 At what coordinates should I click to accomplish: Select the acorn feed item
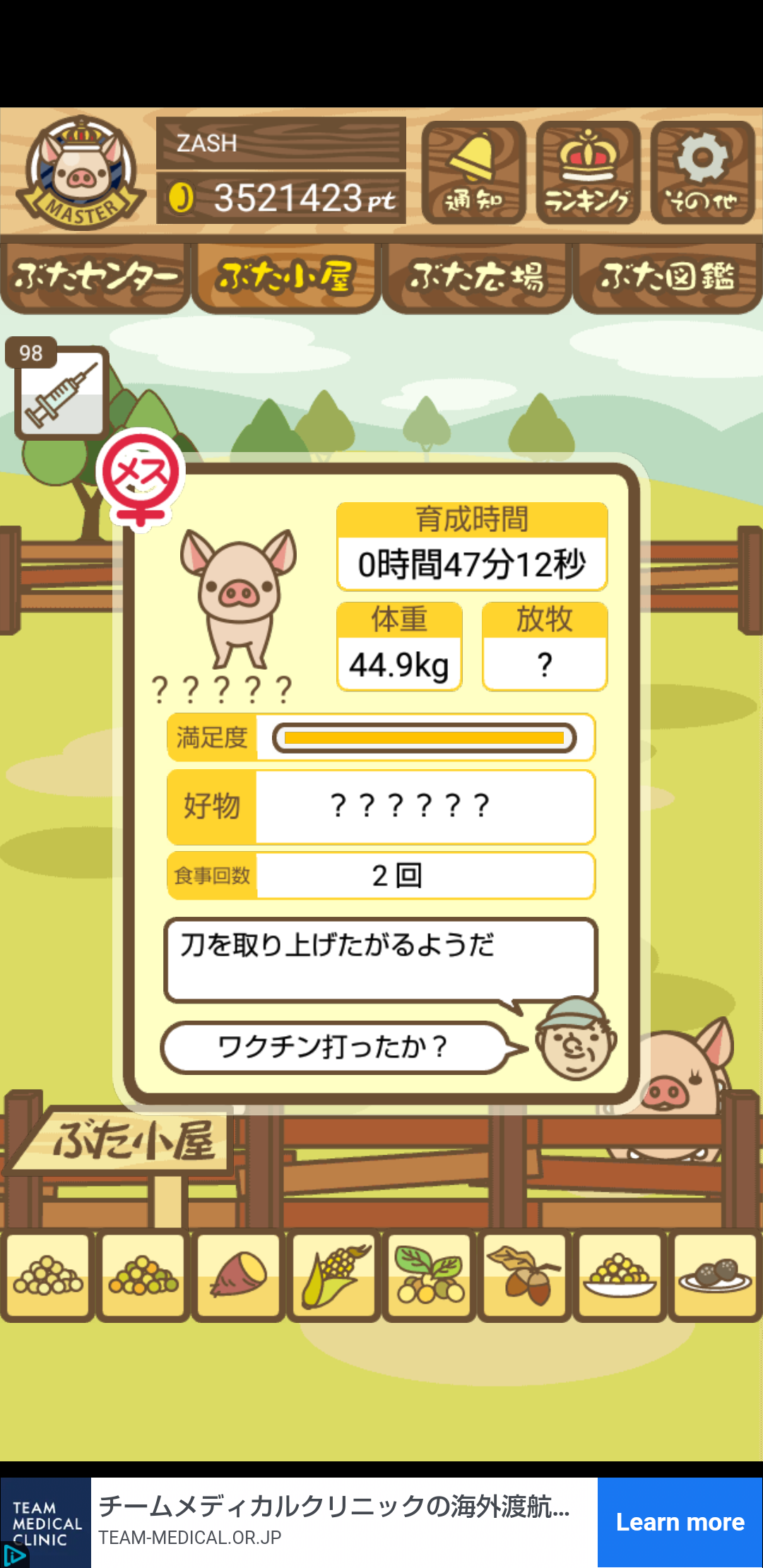525,1276
